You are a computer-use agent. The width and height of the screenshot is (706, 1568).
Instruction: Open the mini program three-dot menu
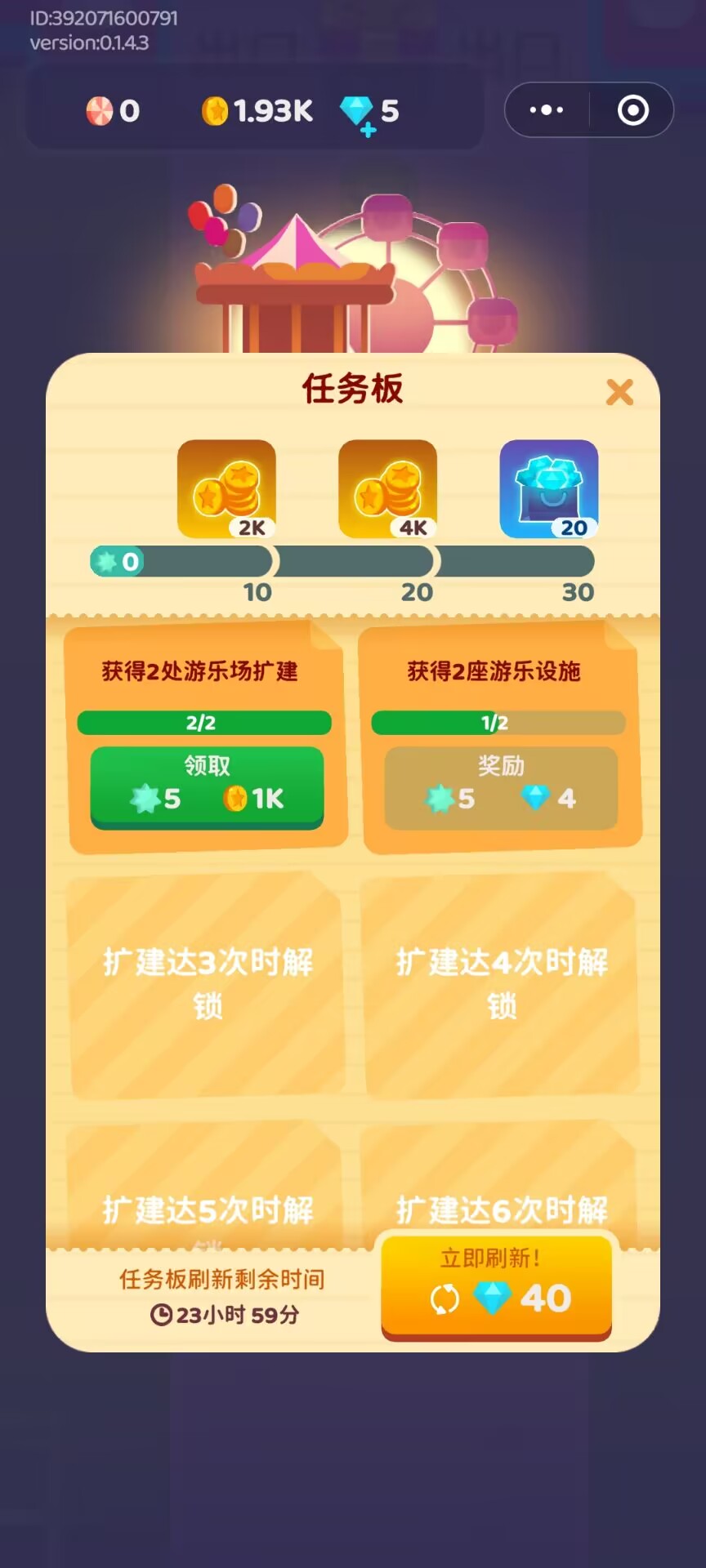547,110
